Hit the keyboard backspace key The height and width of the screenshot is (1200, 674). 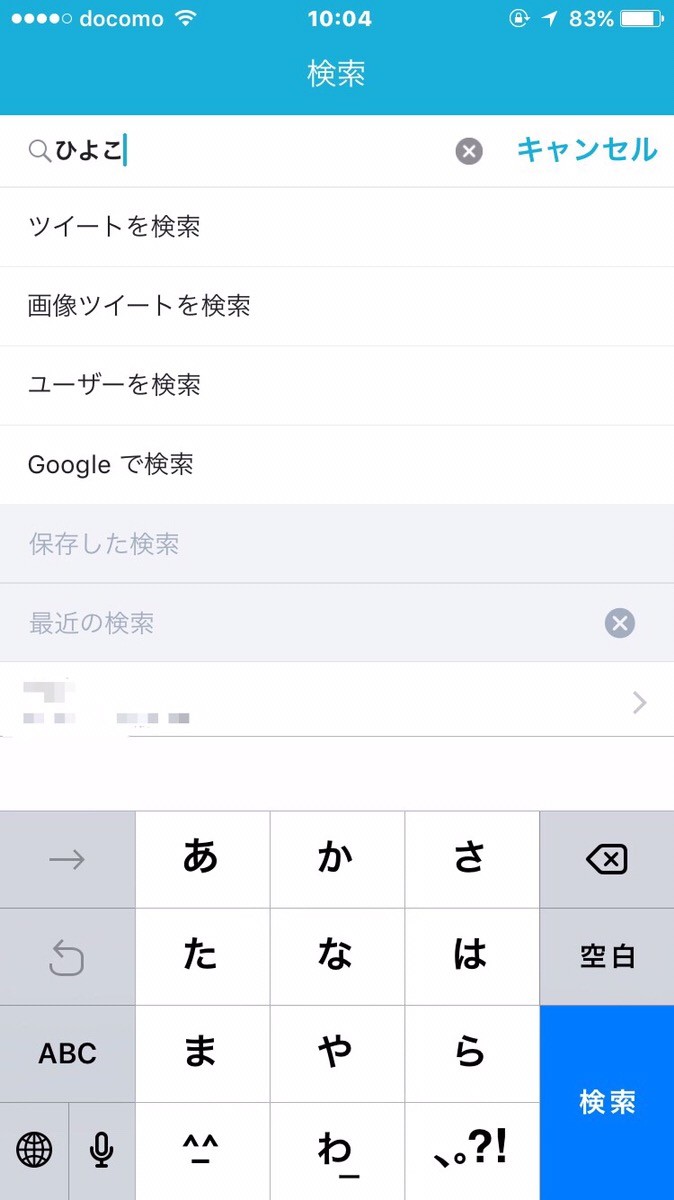(607, 859)
